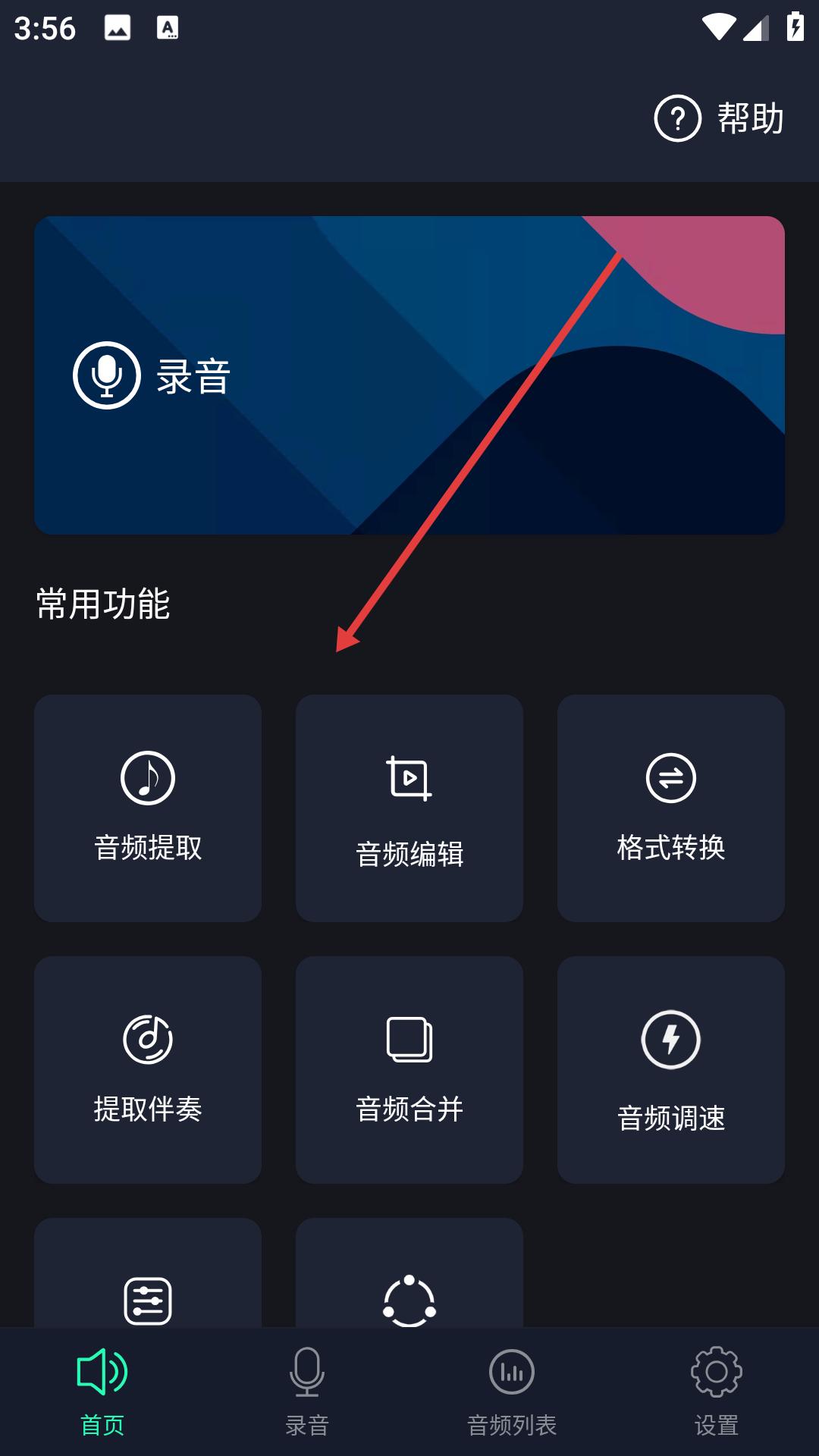Open 格式转换 format conversion
Image resolution: width=819 pixels, height=1456 pixels.
pos(671,808)
